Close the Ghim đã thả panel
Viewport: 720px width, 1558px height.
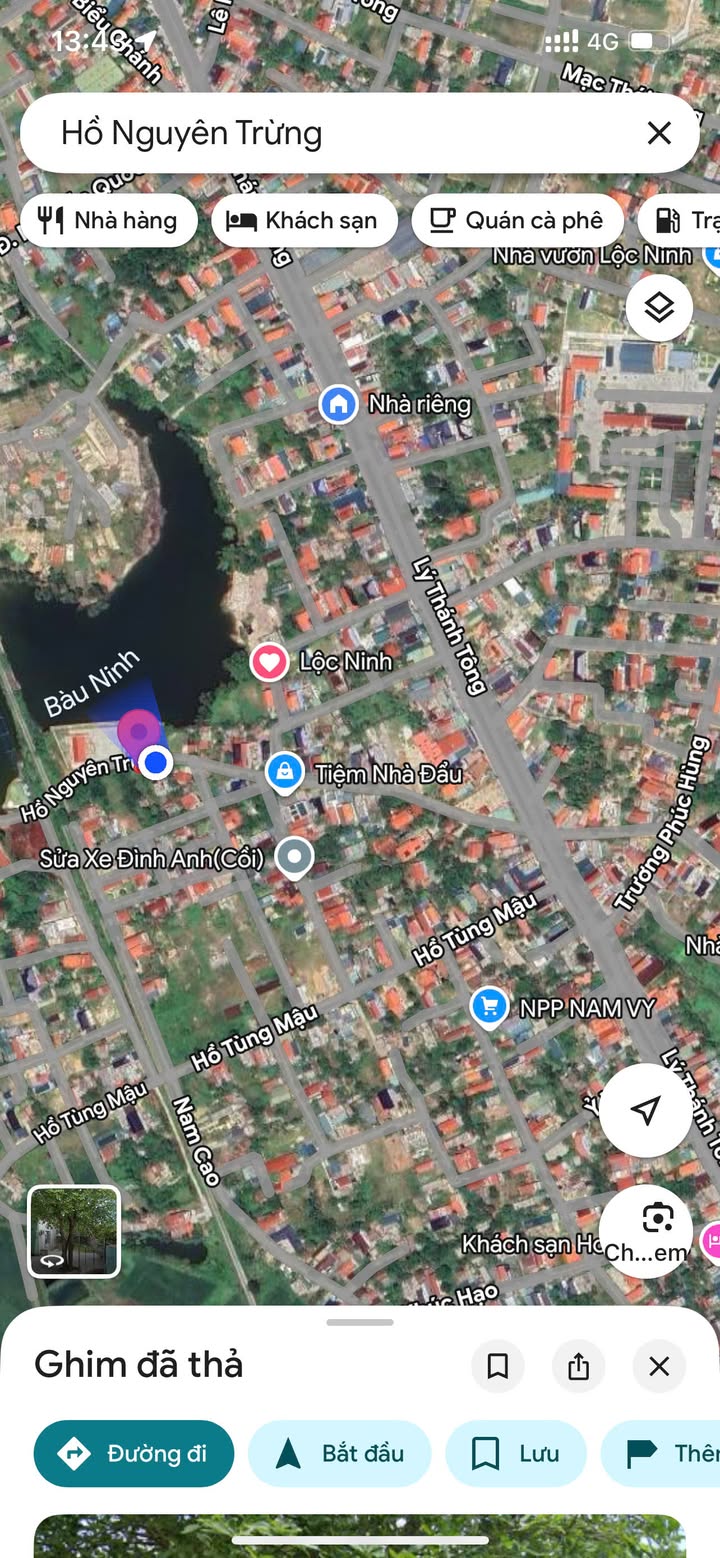pos(659,1366)
